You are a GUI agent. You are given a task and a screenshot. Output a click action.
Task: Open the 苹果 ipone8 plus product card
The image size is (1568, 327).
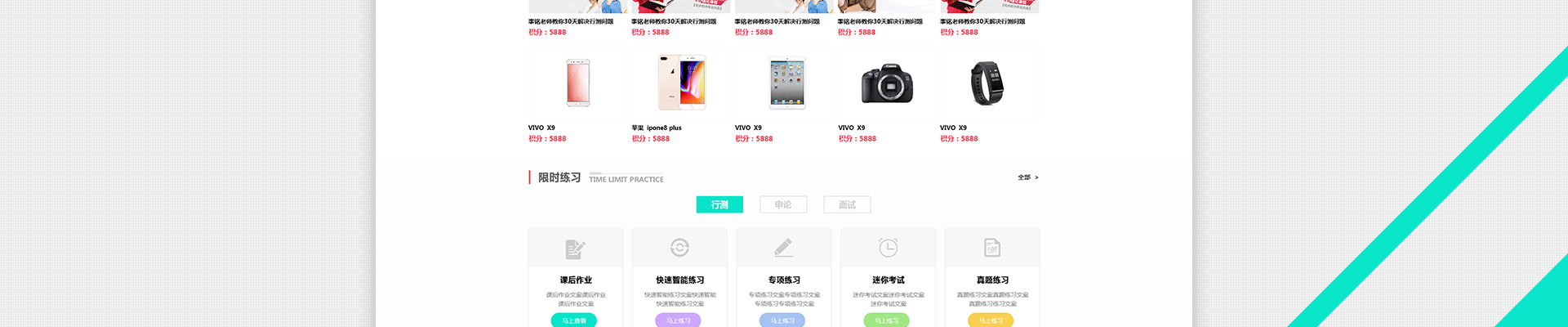pyautogui.click(x=681, y=83)
